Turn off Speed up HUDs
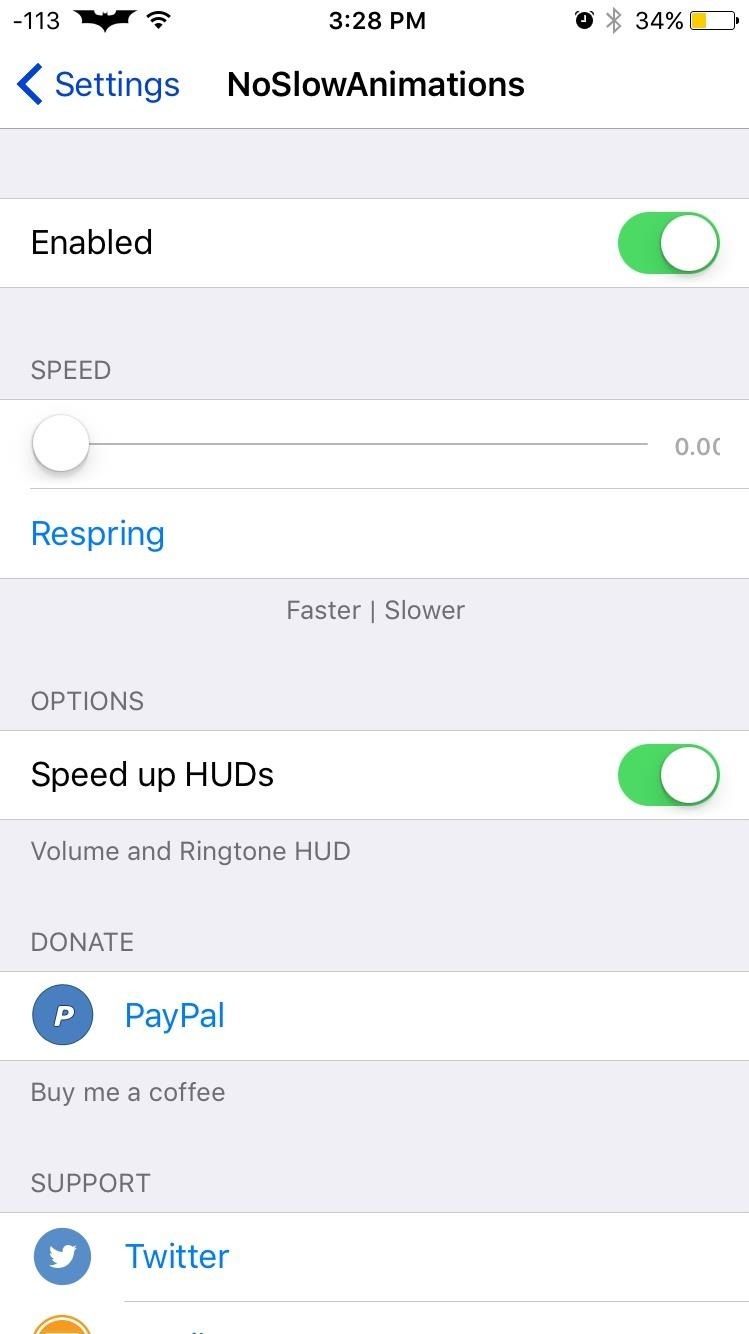The image size is (749, 1334). pos(668,774)
